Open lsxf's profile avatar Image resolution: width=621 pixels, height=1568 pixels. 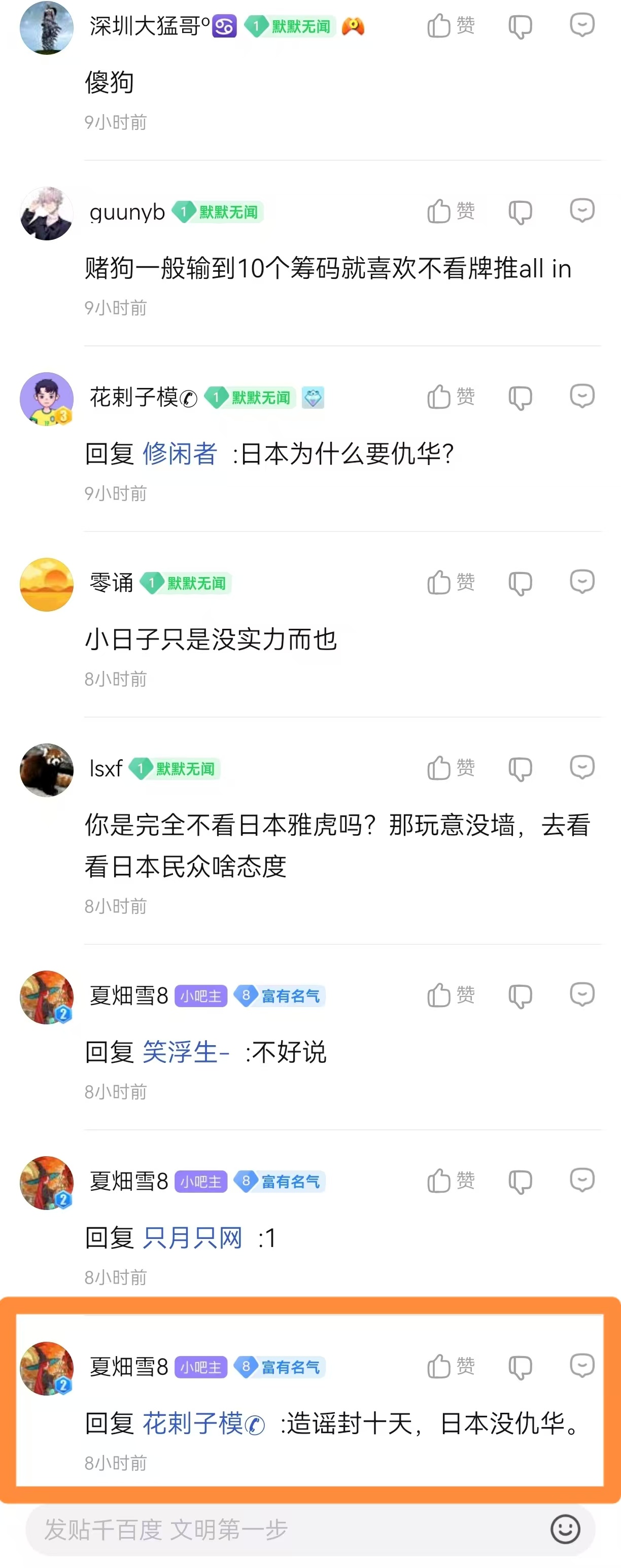(x=47, y=770)
